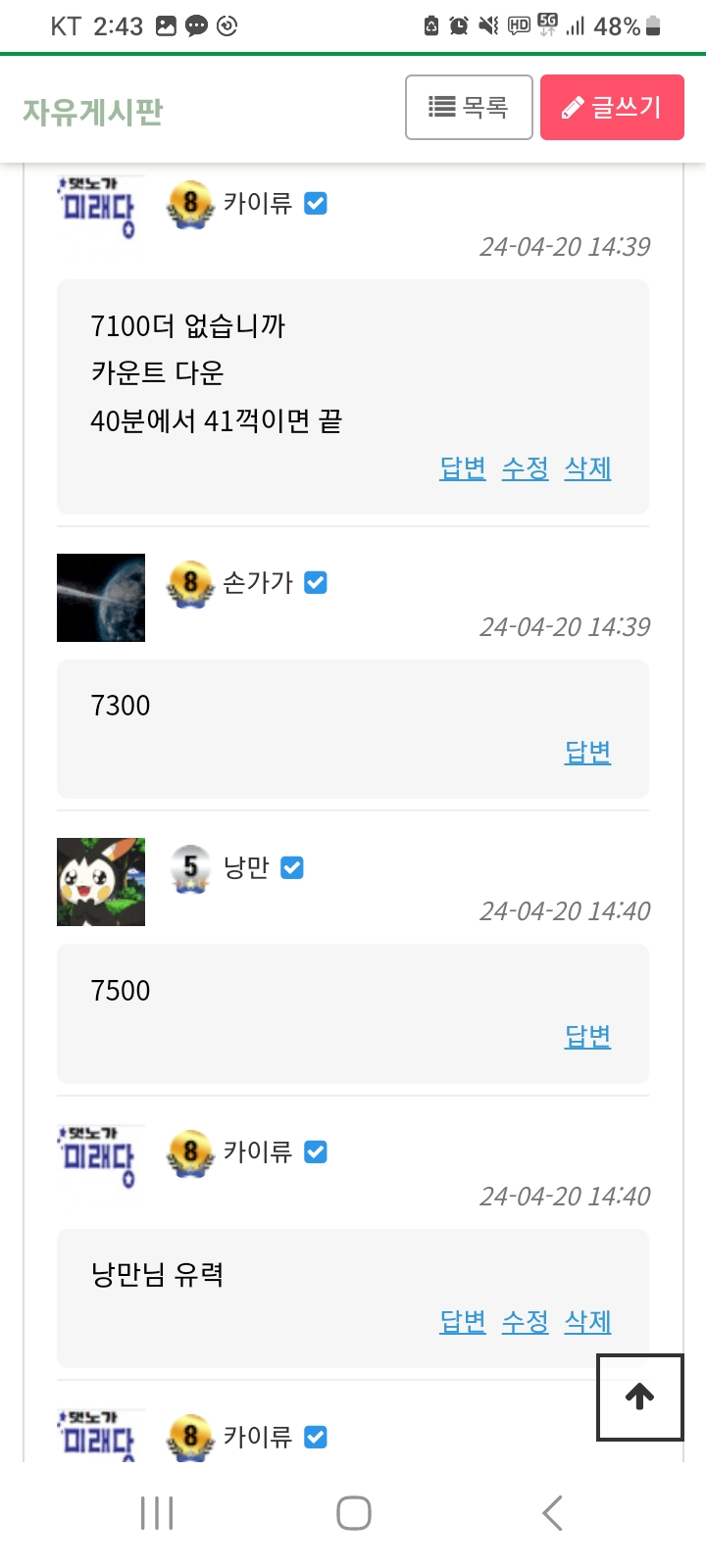Screen dimensions: 706x1568
Task: Go back using the system back button
Action: click(x=553, y=1513)
